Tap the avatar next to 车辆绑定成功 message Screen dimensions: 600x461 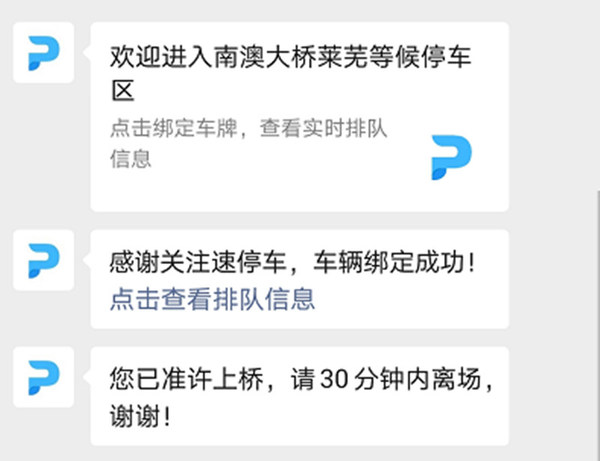44,260
